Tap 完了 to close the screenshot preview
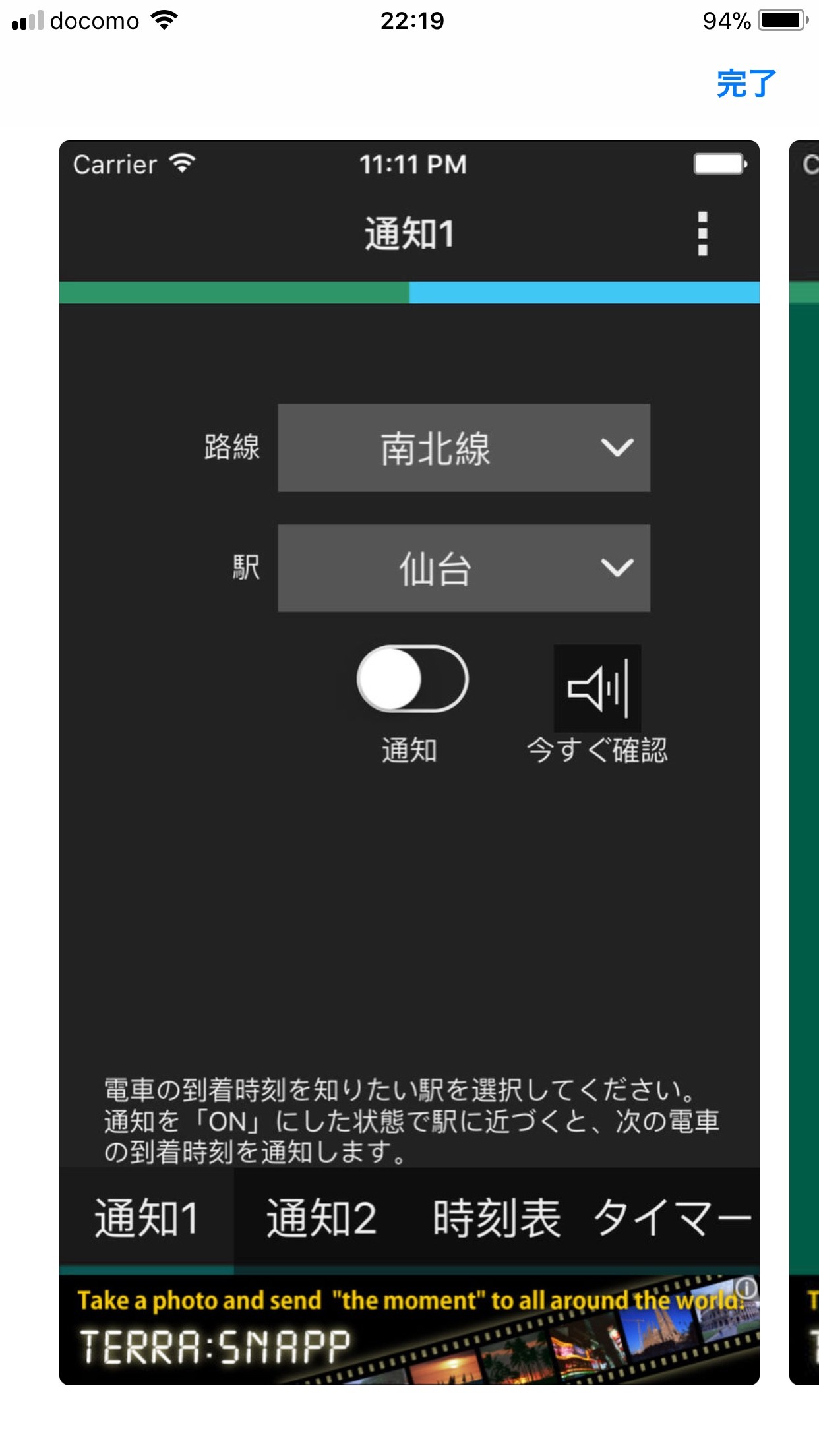Viewport: 819px width, 1456px height. click(746, 84)
